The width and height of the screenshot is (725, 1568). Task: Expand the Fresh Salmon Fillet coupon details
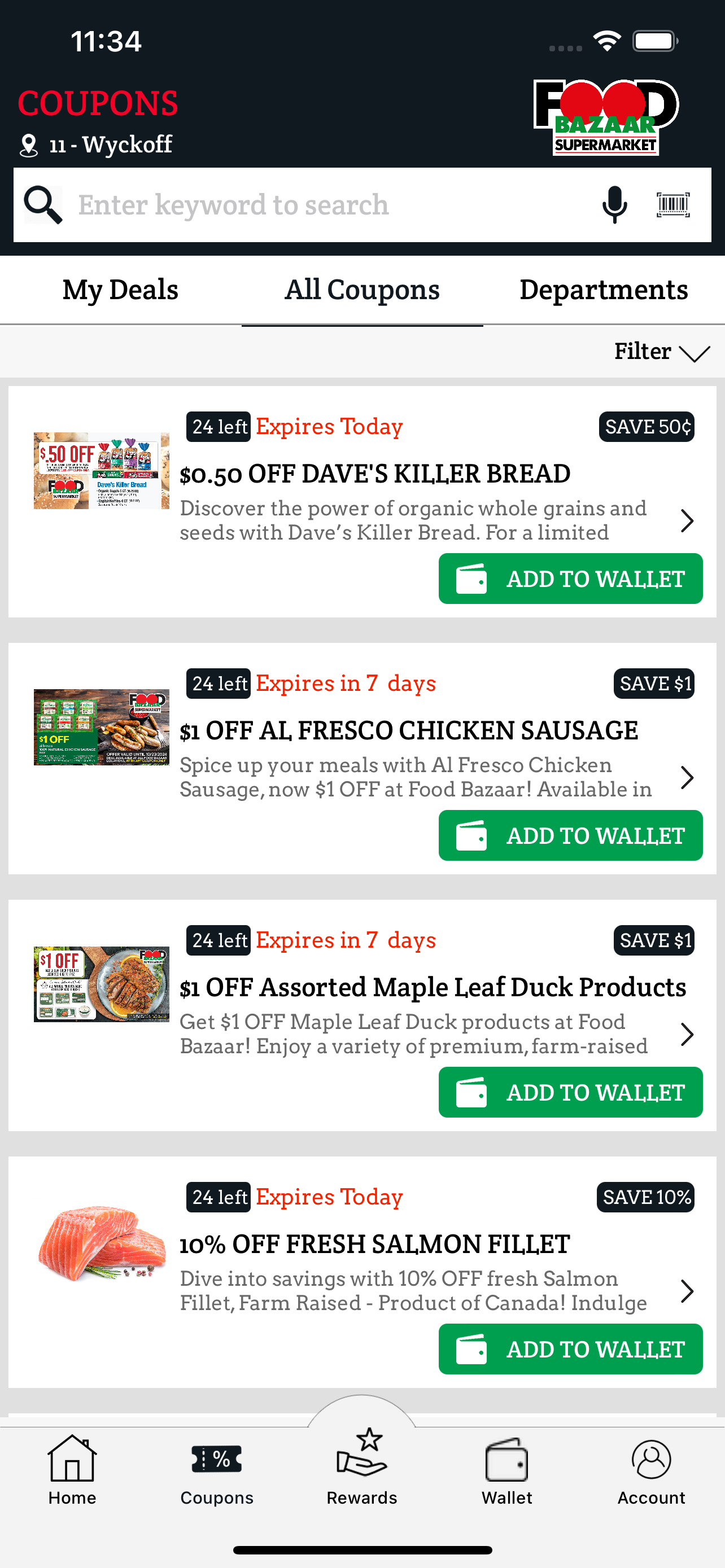pyautogui.click(x=687, y=1291)
